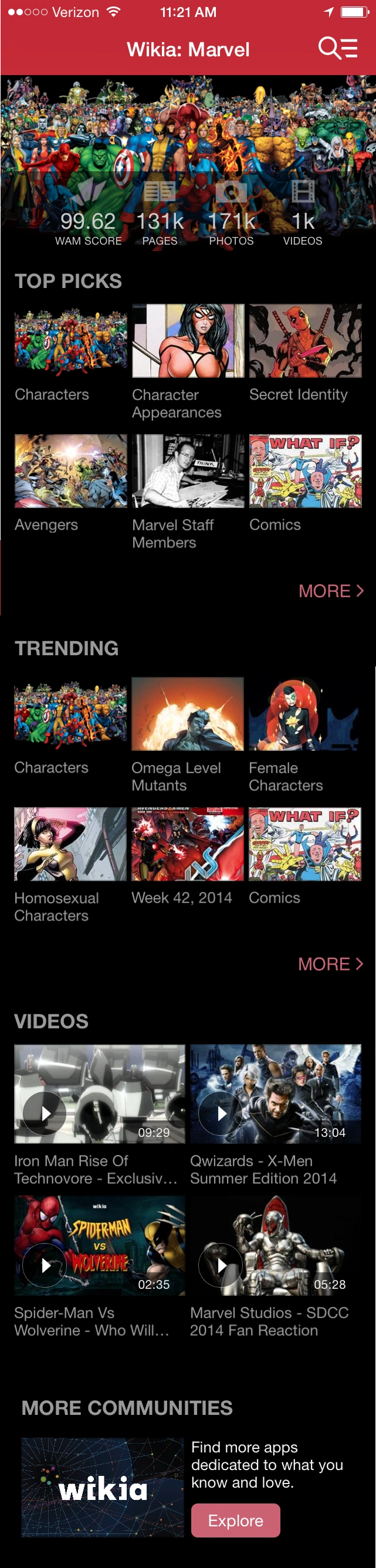This screenshot has width=376, height=1568.
Task: Tap MORE under Top Picks
Action: coord(330,591)
